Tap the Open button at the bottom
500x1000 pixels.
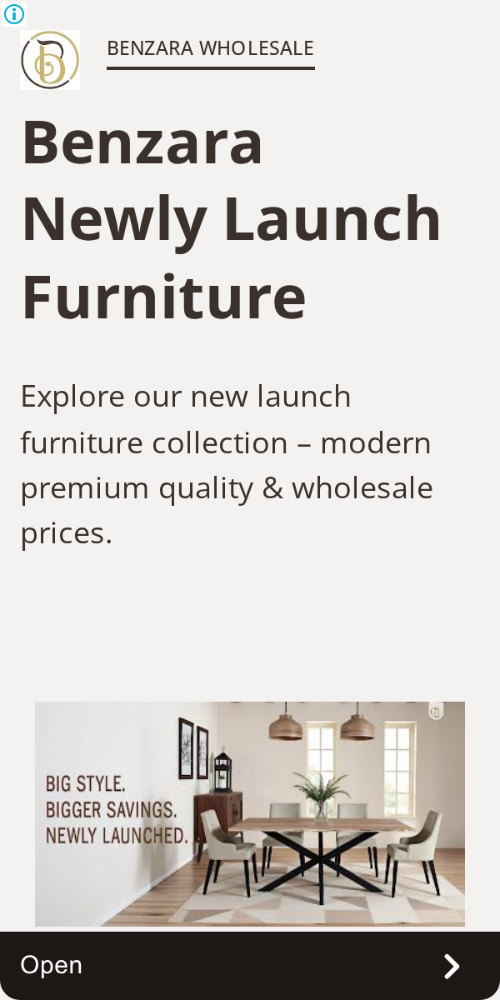pyautogui.click(x=250, y=966)
